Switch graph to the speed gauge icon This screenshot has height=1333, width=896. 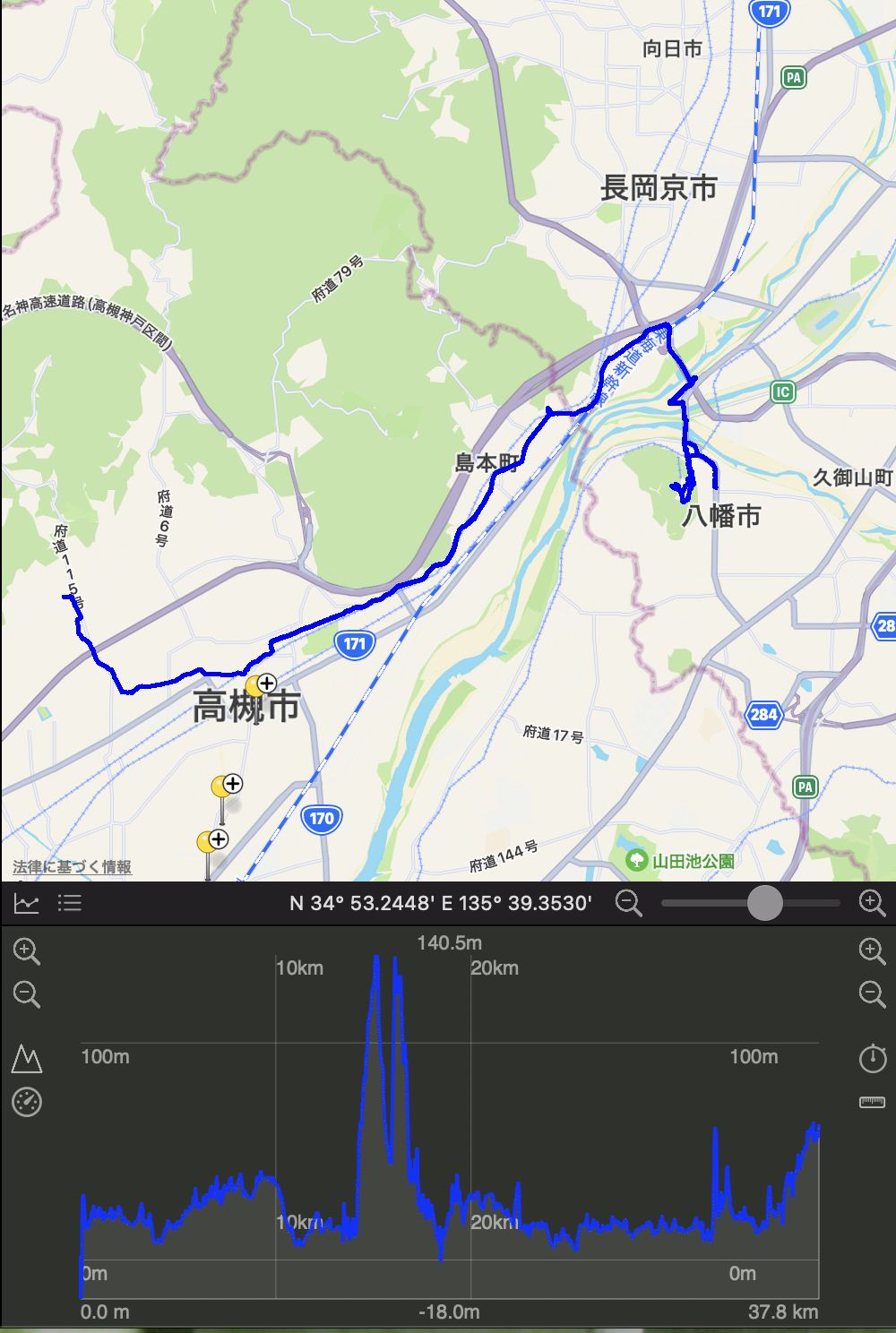[x=27, y=1102]
